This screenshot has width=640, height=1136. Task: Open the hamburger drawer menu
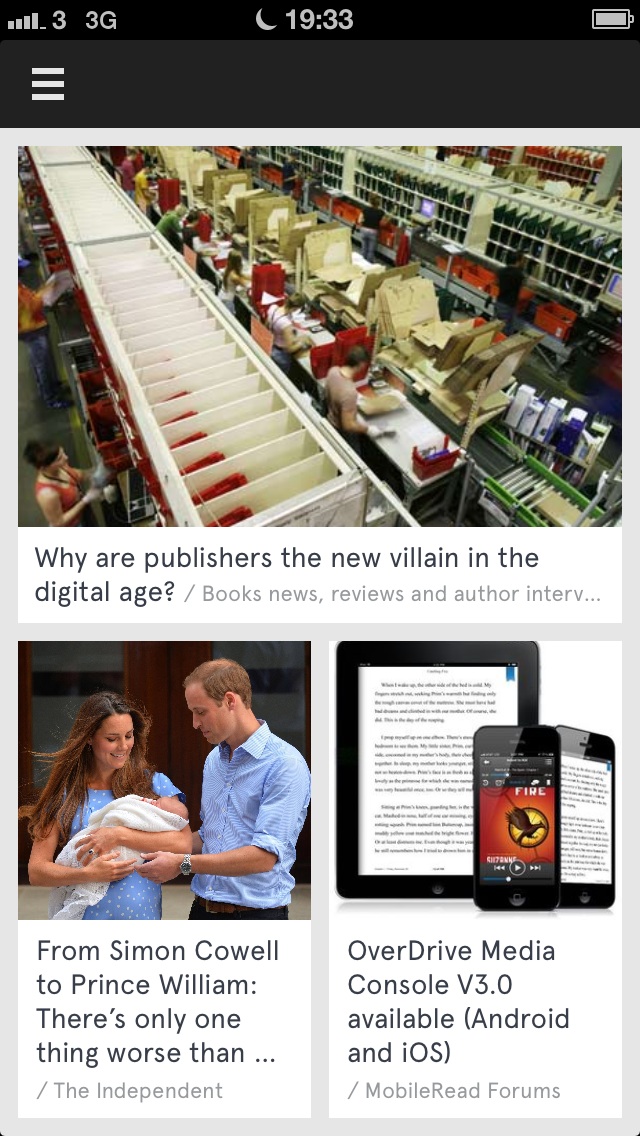[x=48, y=84]
